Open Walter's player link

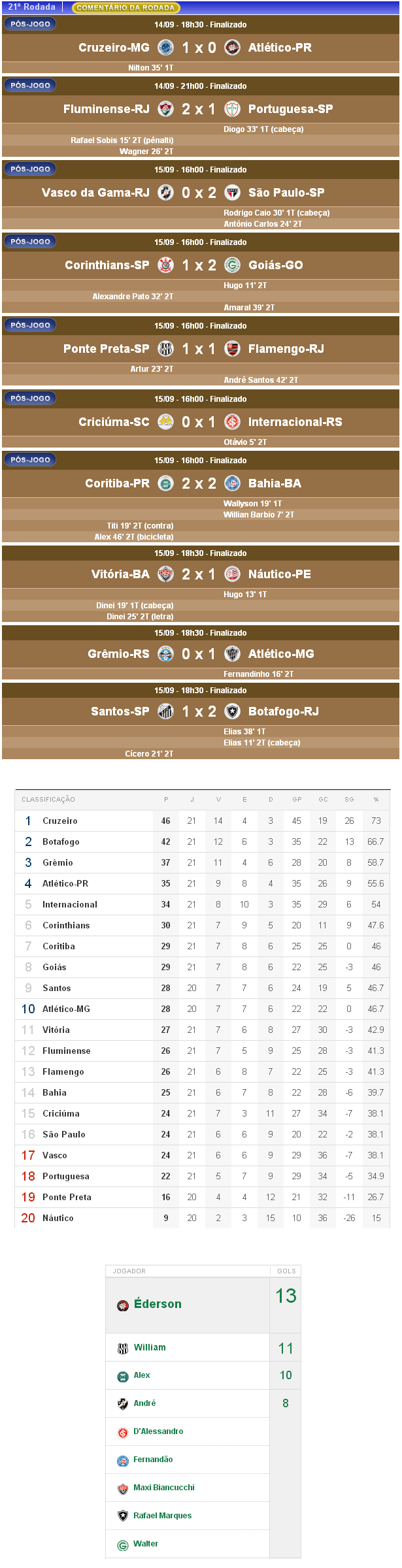point(146,1544)
